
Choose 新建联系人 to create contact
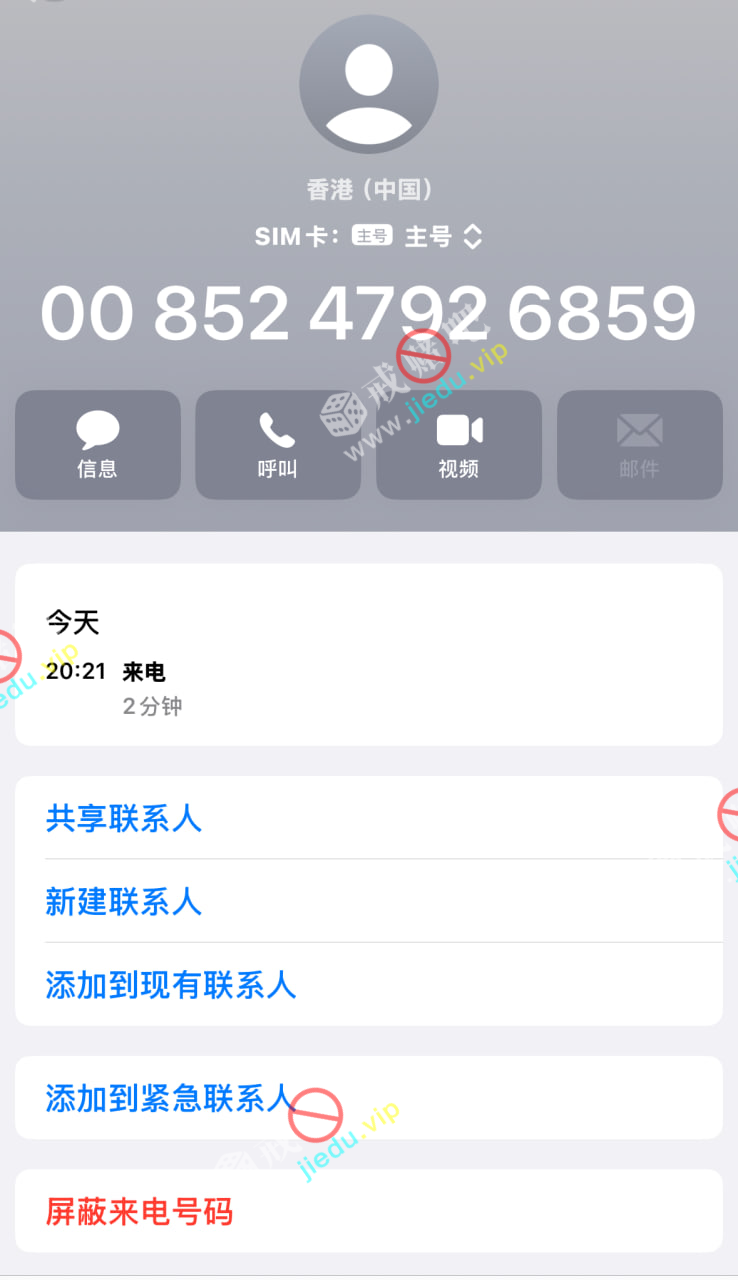pos(124,902)
